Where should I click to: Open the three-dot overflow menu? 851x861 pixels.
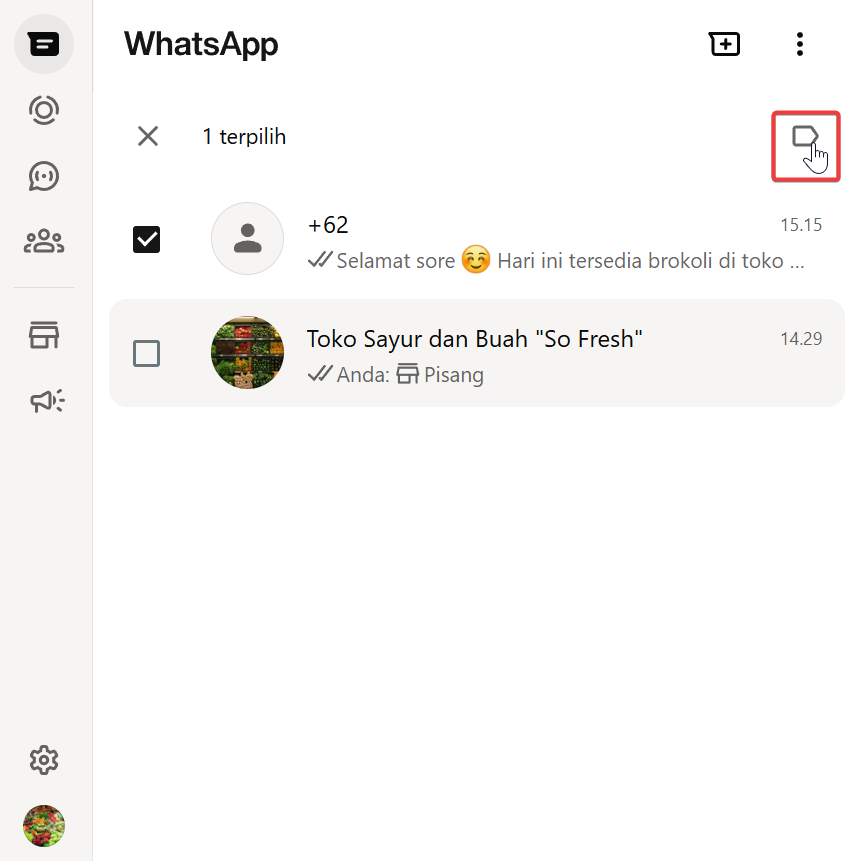(799, 44)
